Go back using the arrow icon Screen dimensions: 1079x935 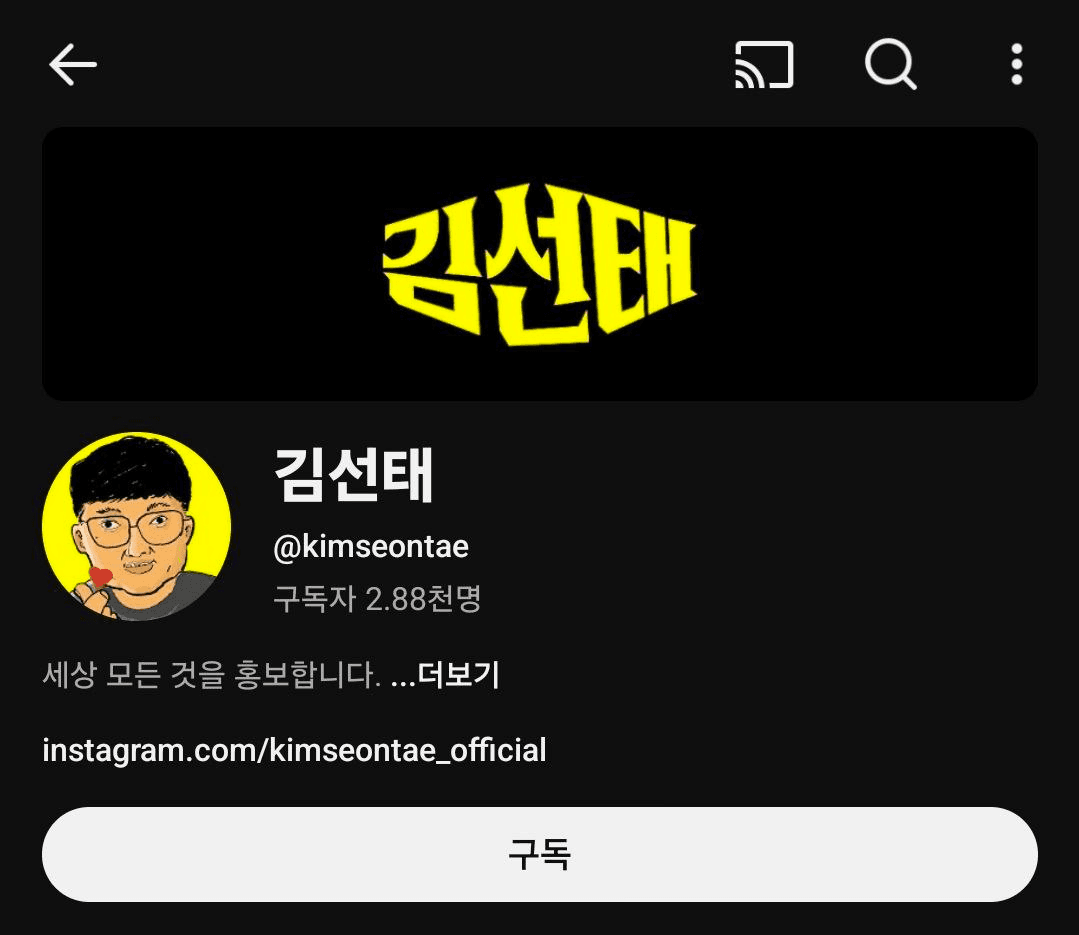pyautogui.click(x=73, y=66)
